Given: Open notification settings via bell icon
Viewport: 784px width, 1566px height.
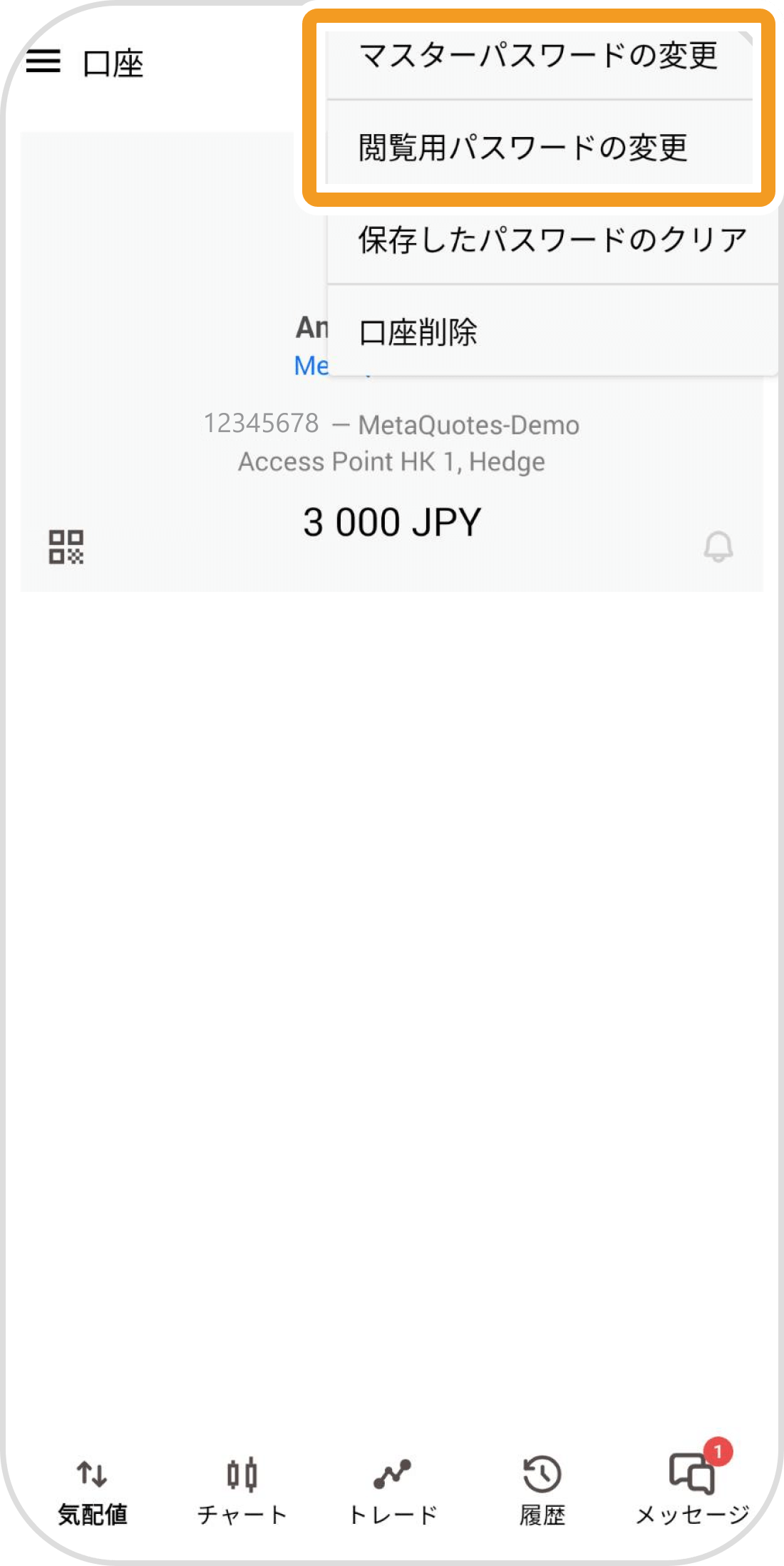Looking at the screenshot, I should click(x=718, y=548).
